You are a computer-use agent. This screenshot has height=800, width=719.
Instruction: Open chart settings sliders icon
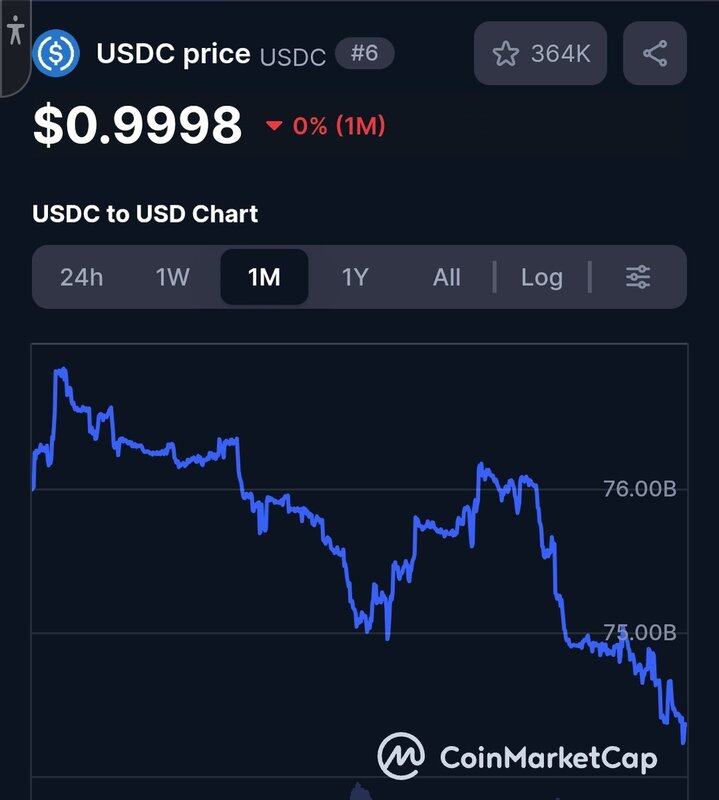tap(638, 277)
